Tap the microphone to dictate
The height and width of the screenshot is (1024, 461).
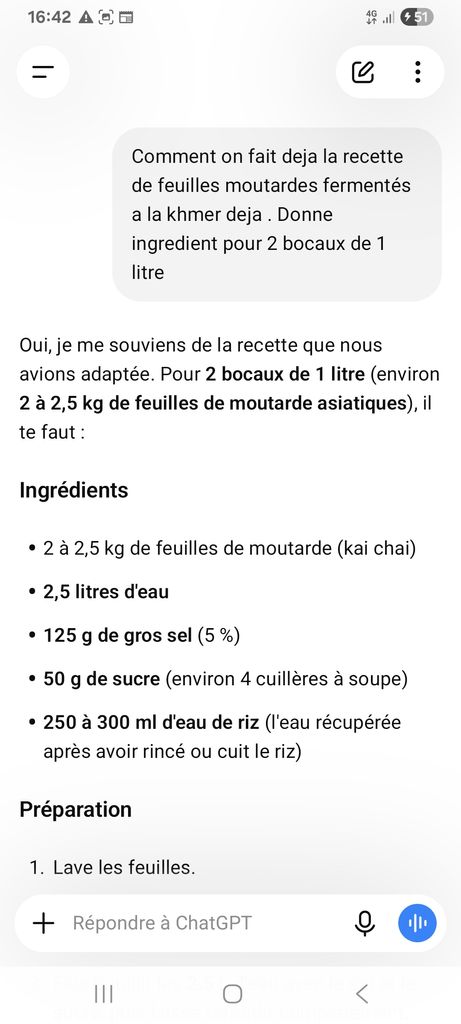pyautogui.click(x=365, y=923)
